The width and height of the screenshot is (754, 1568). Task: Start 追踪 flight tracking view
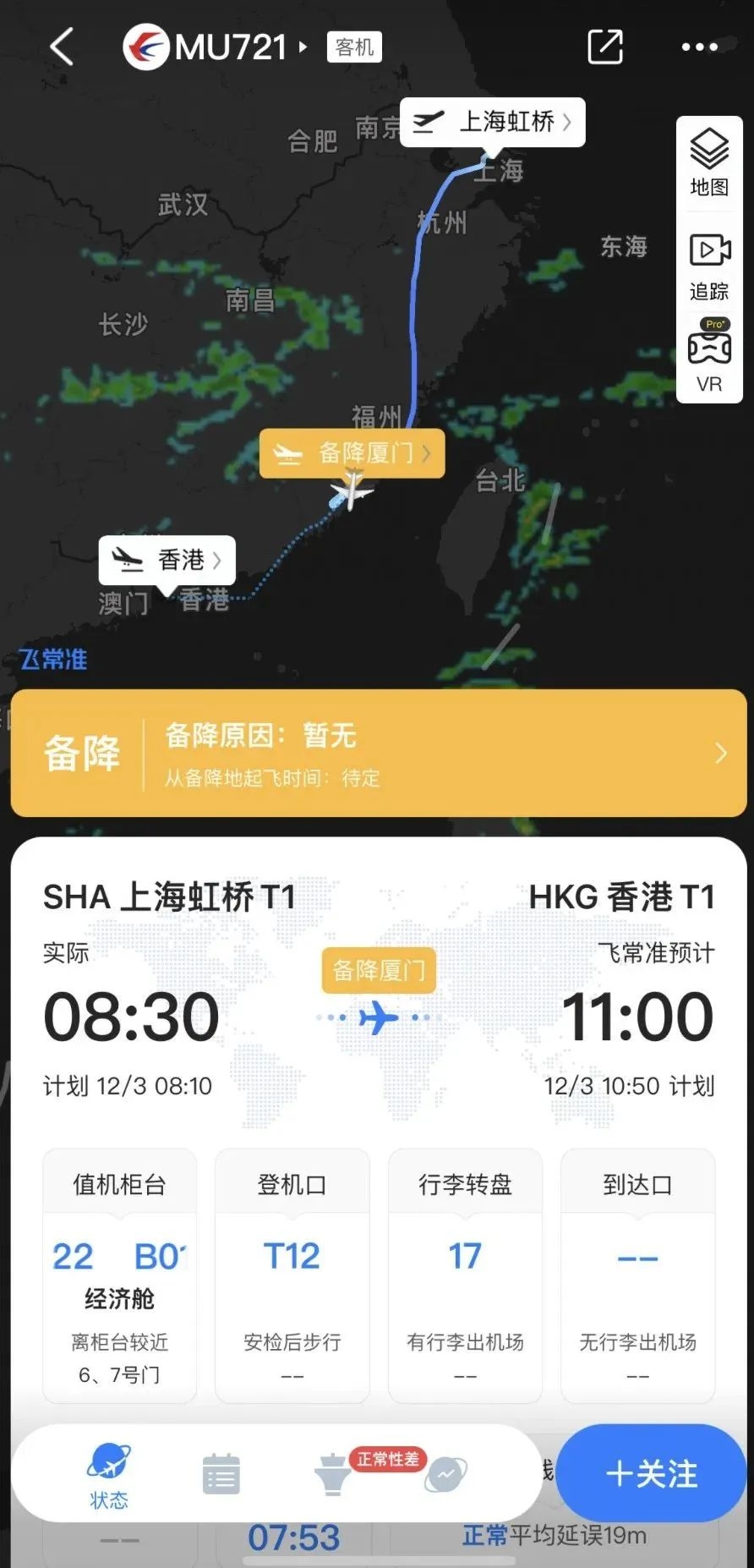[x=709, y=266]
